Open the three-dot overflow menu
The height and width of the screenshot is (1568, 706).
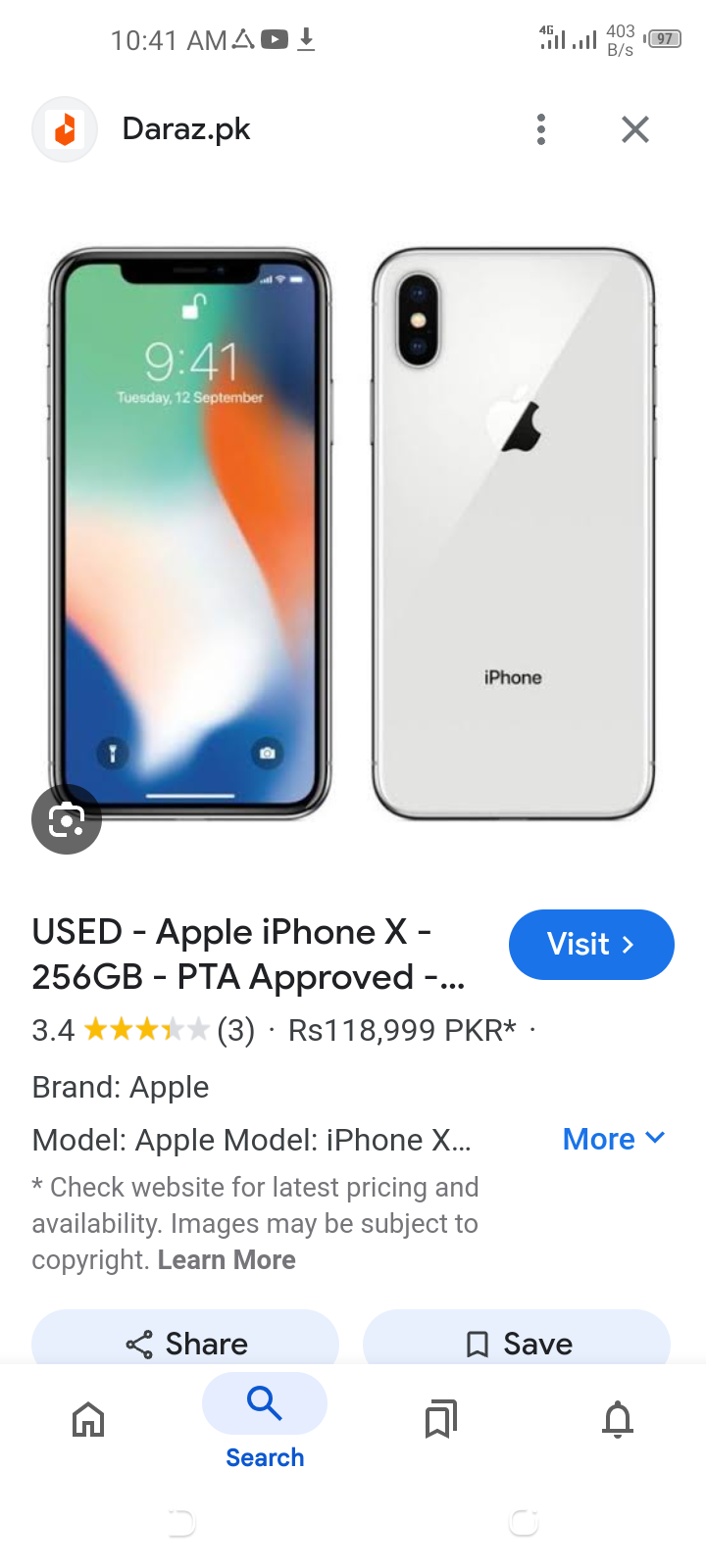pyautogui.click(x=541, y=129)
